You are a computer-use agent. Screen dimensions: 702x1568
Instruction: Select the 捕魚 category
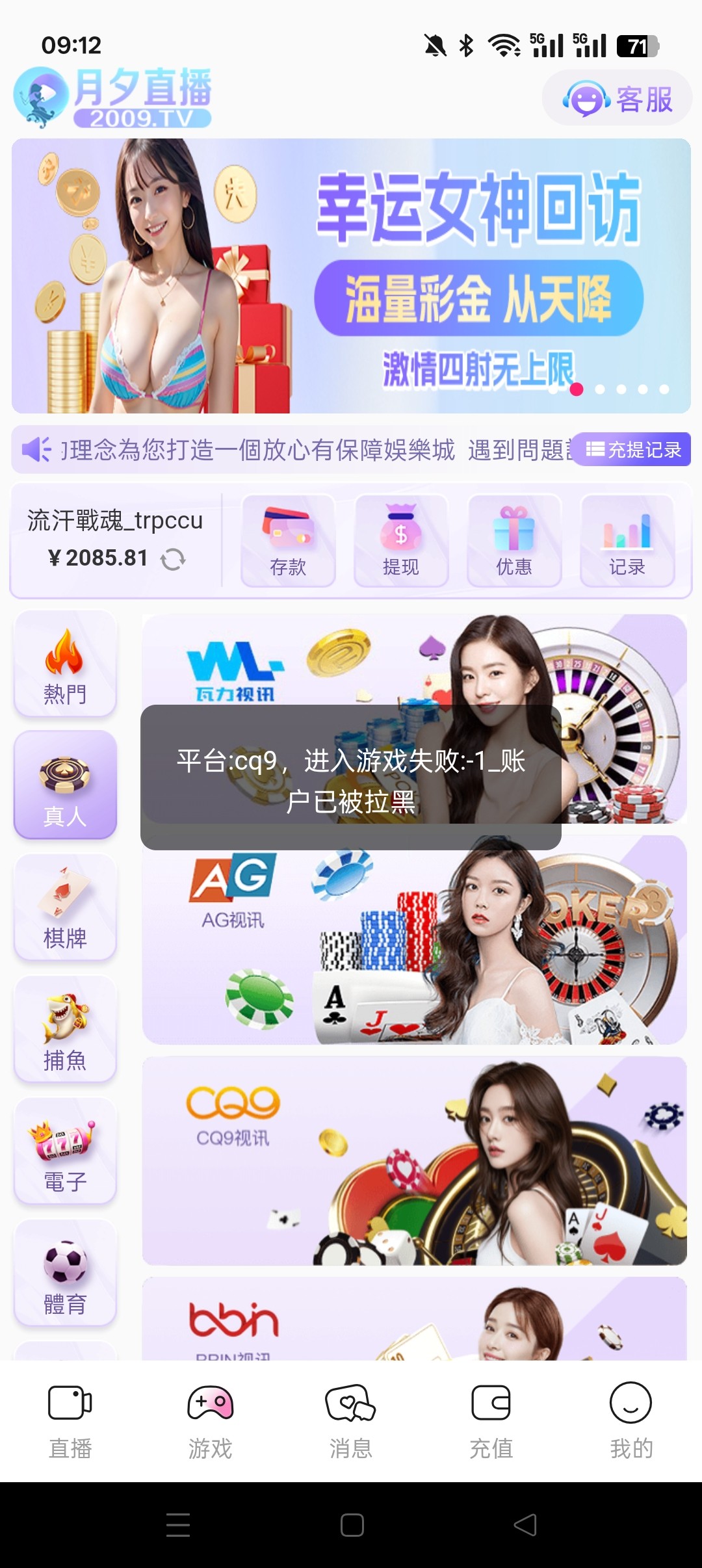click(65, 1030)
